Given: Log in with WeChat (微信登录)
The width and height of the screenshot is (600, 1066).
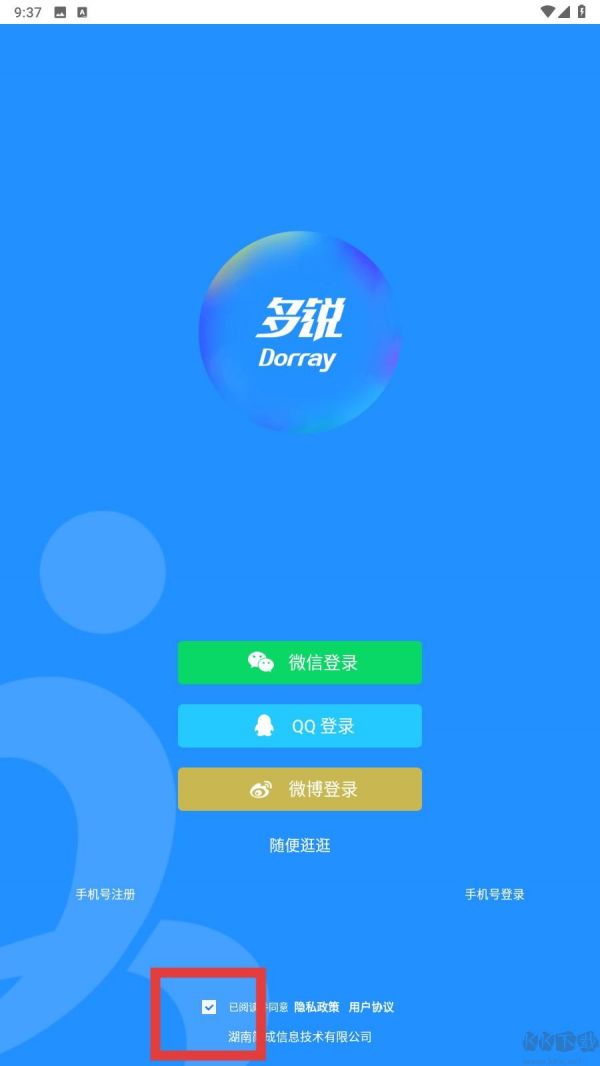Looking at the screenshot, I should click(x=300, y=662).
